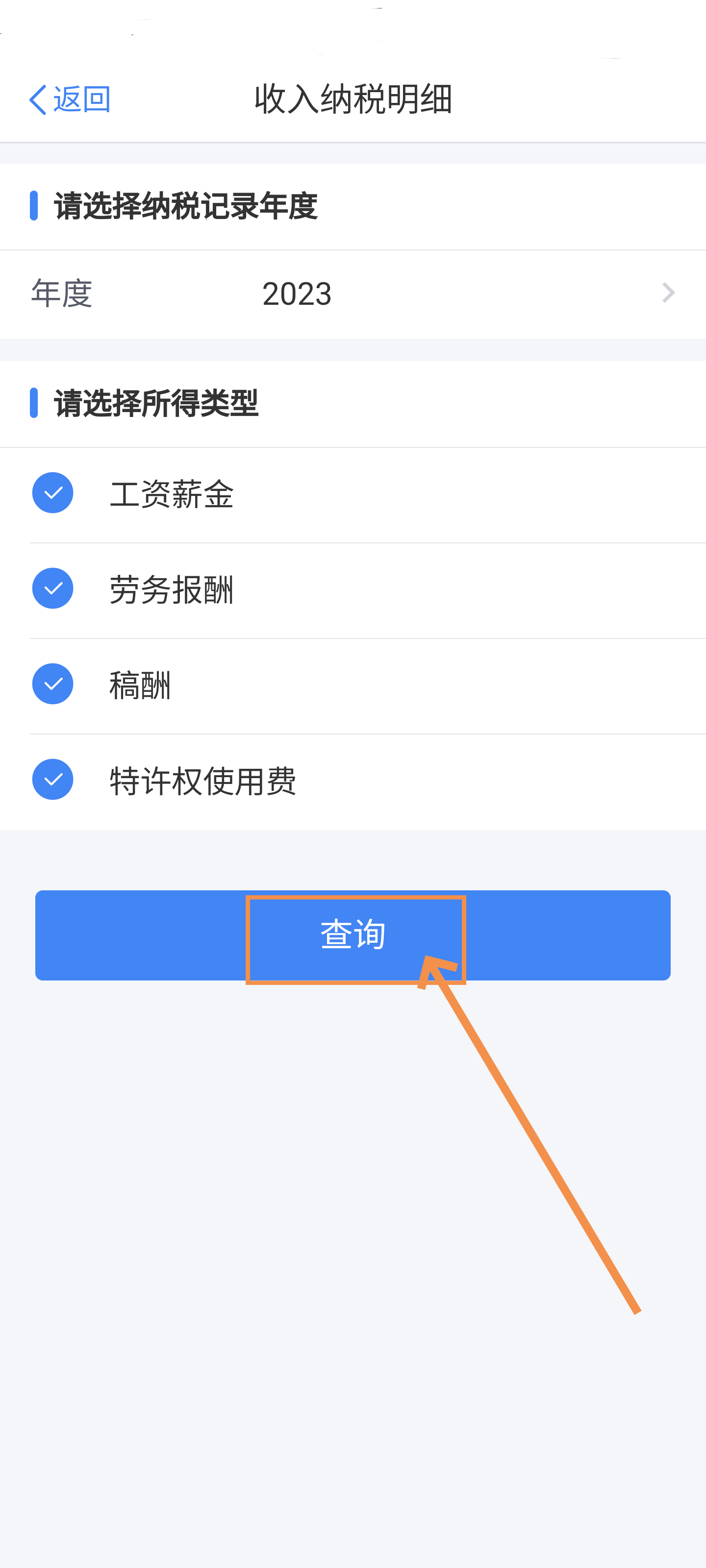Open the 年度 2023 year picker

[x=353, y=294]
